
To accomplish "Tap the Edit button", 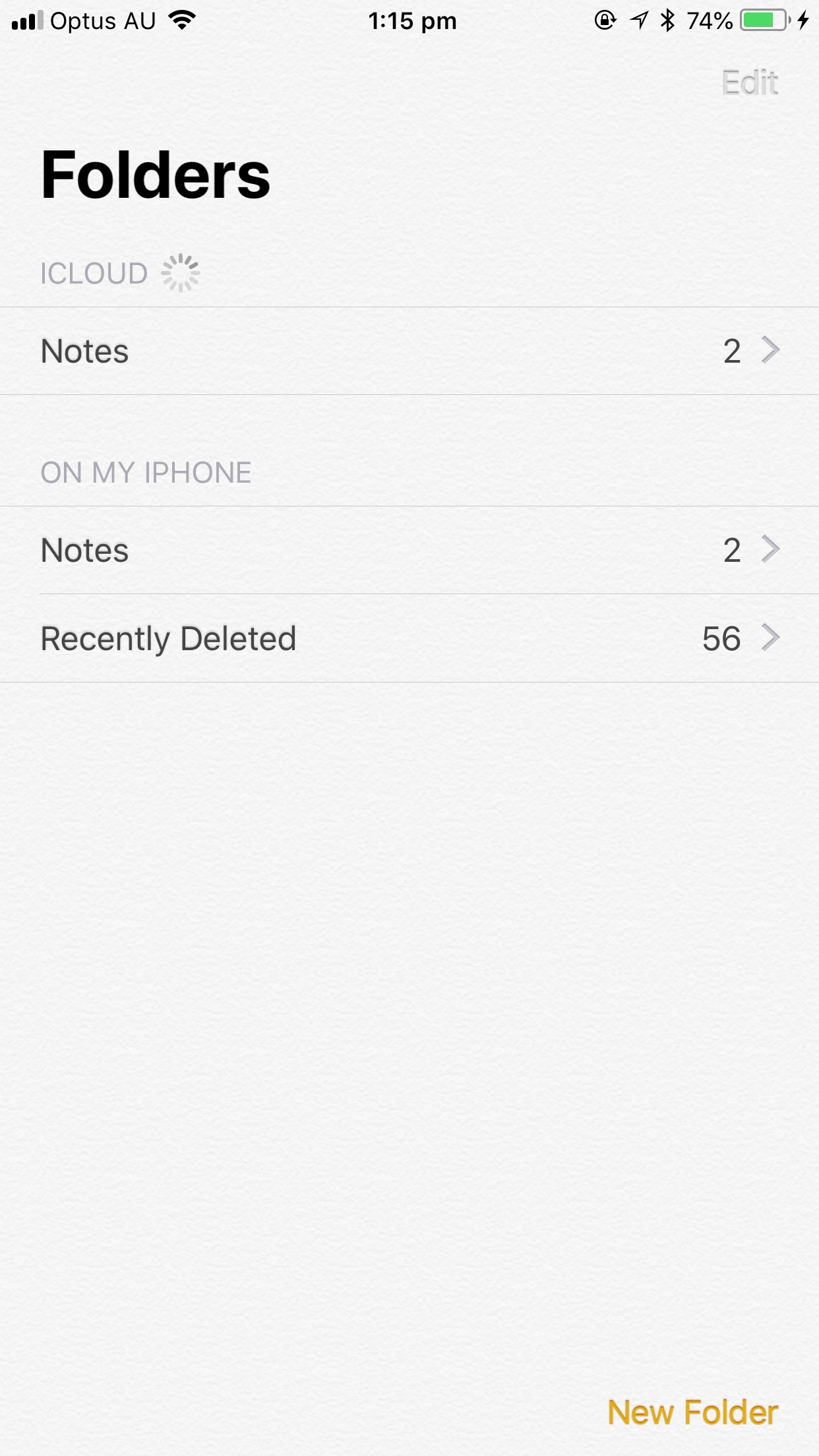I will pos(750,83).
